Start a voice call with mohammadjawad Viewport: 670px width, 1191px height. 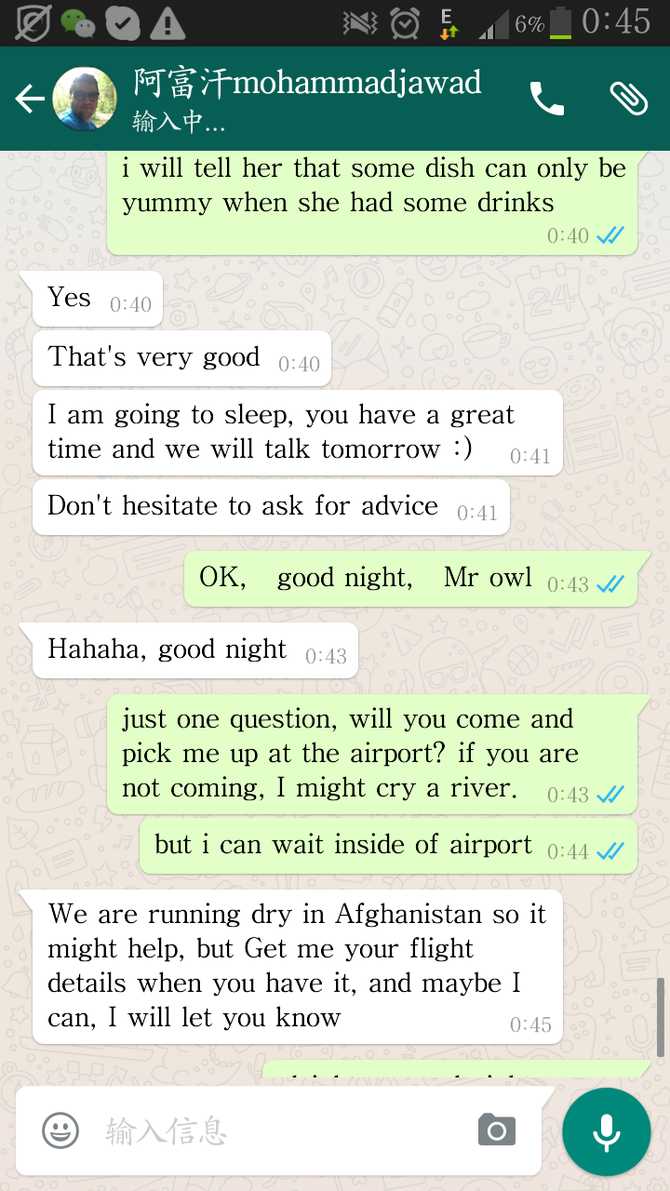point(547,98)
